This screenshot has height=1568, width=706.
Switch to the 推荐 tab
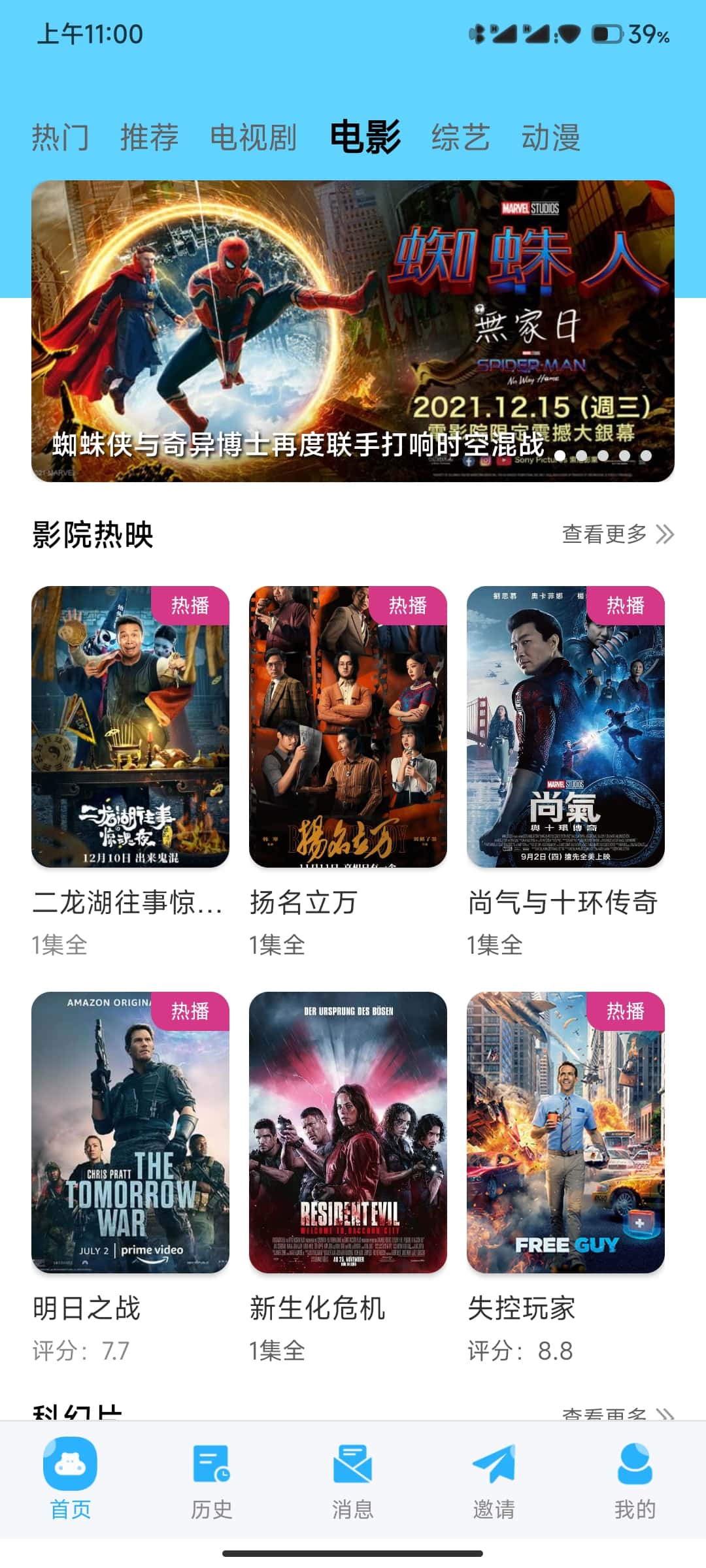click(149, 138)
